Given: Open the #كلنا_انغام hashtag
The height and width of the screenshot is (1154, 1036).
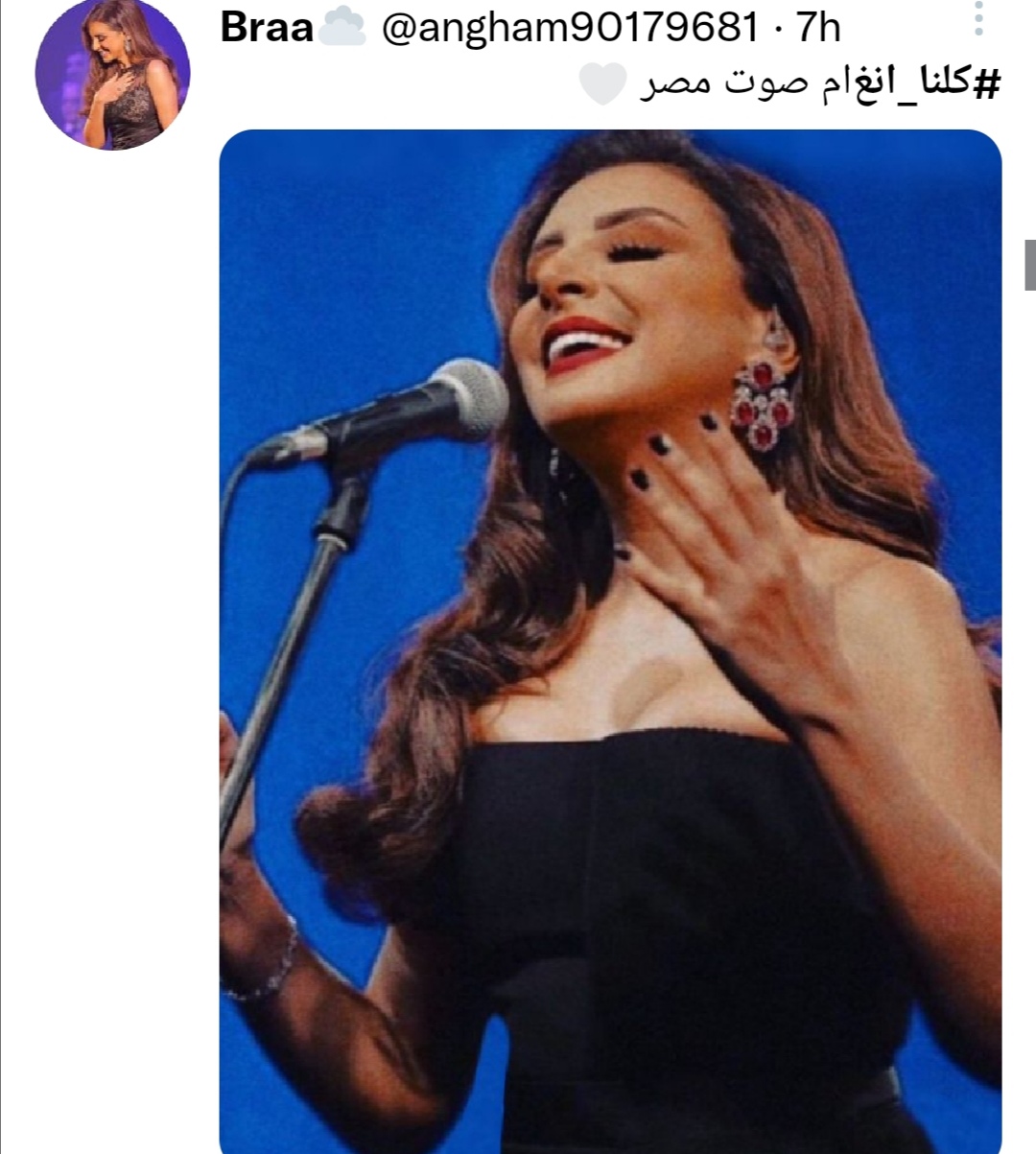Looking at the screenshot, I should click(x=918, y=83).
